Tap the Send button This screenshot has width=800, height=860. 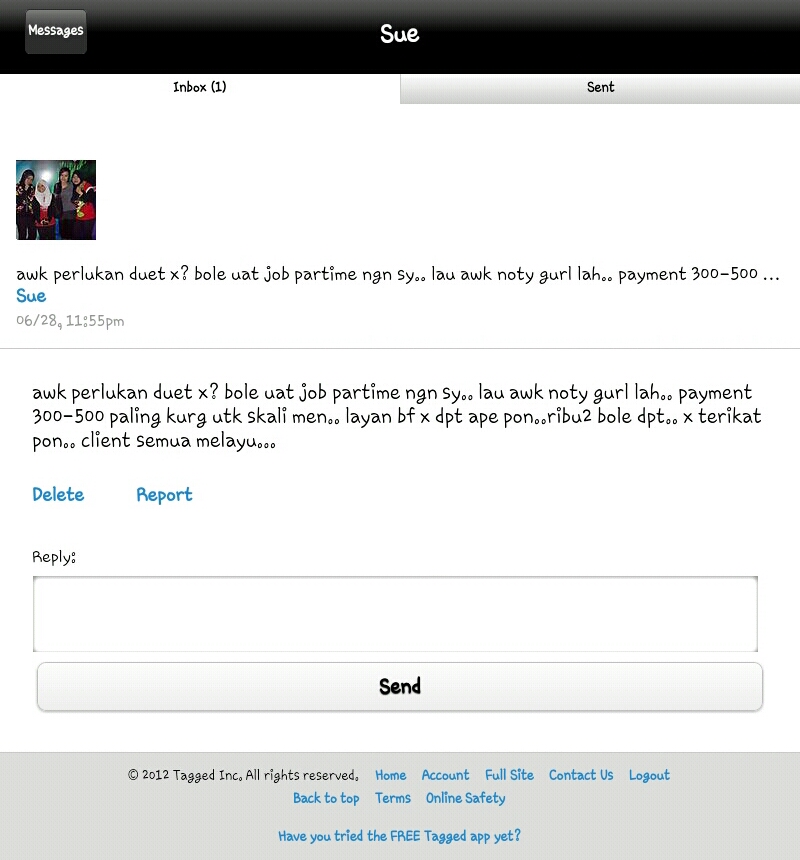click(x=400, y=687)
